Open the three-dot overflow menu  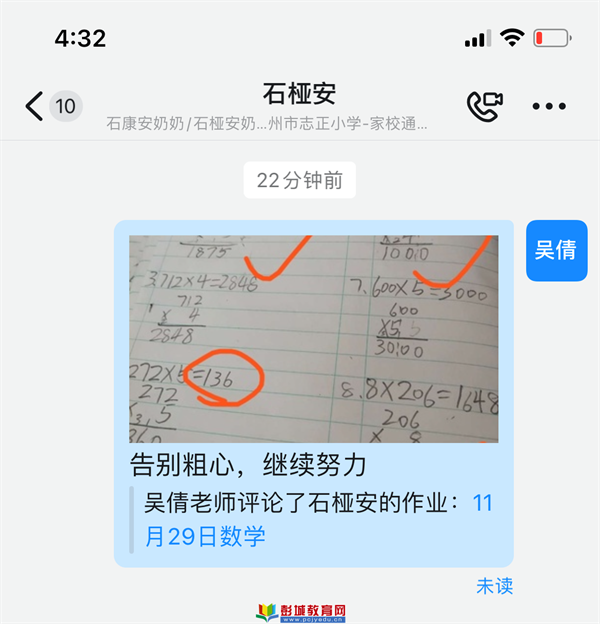(549, 106)
